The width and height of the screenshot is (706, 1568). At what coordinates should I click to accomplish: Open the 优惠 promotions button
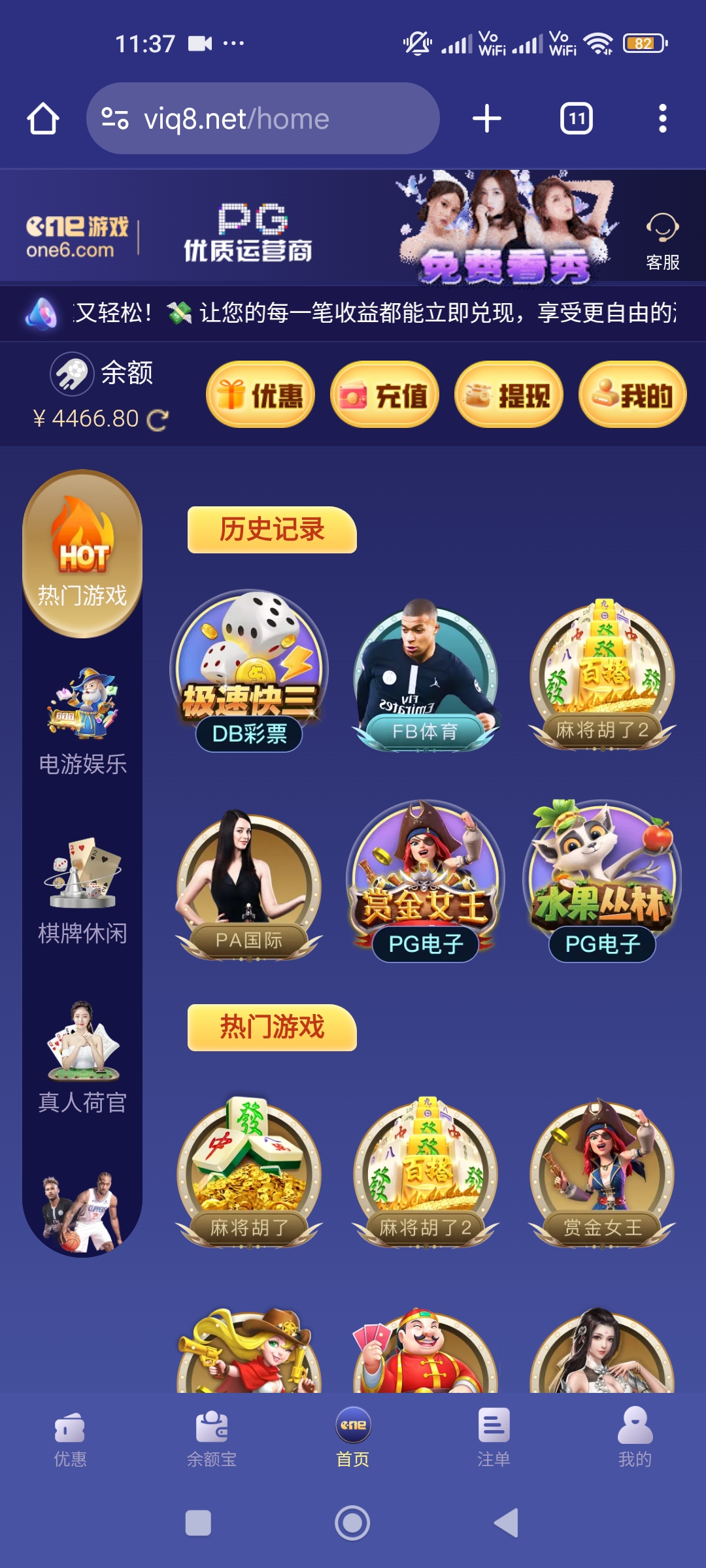[260, 395]
